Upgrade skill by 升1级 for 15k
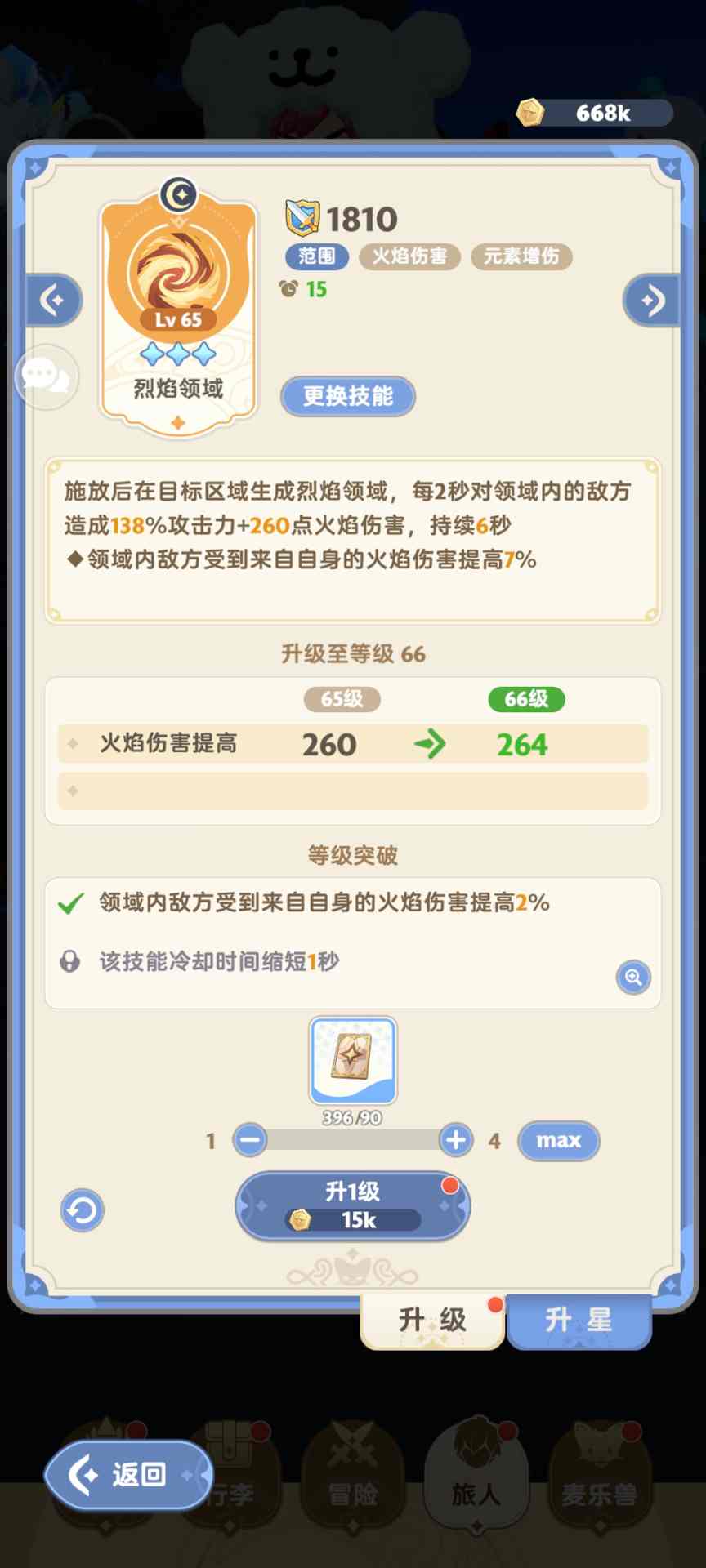This screenshot has width=706, height=1568. tap(353, 1205)
